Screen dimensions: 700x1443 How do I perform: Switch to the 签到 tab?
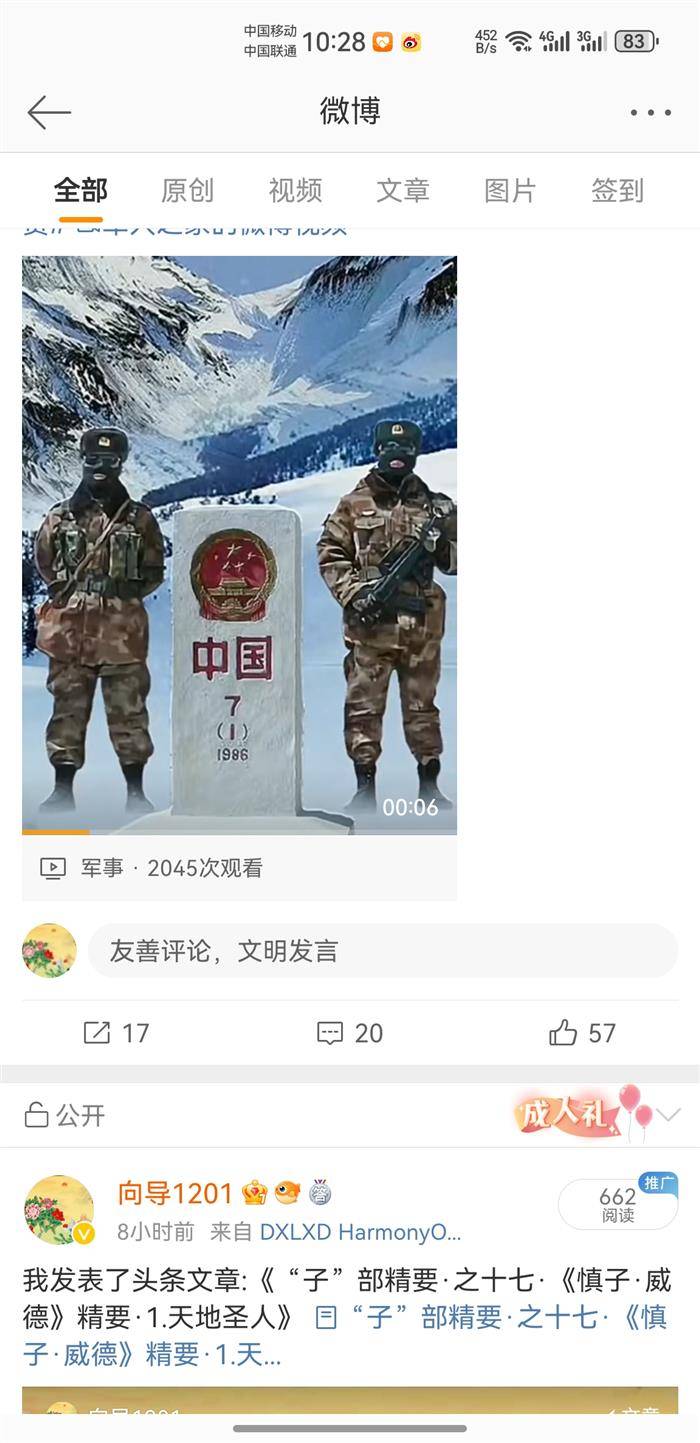617,190
